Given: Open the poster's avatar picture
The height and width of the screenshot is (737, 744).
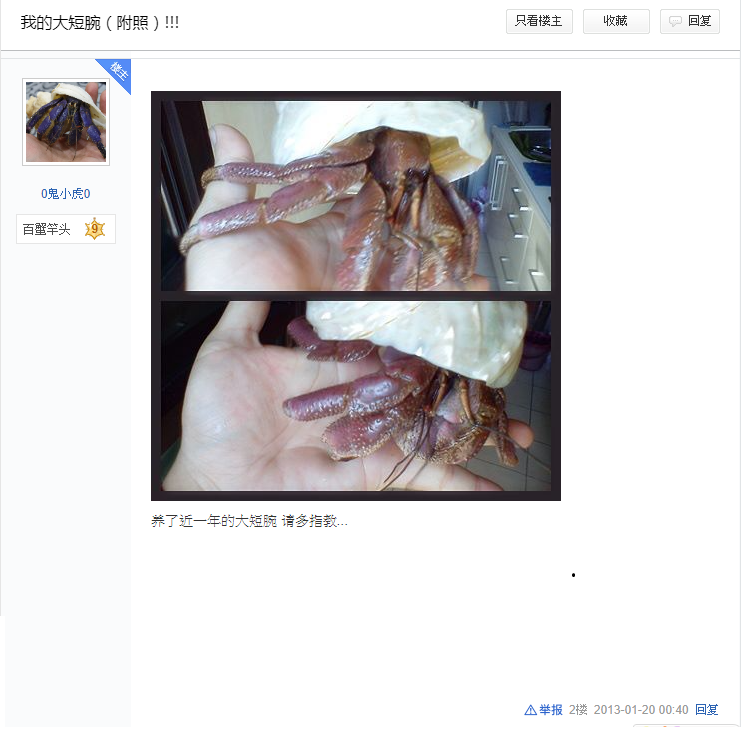Looking at the screenshot, I should (x=66, y=121).
